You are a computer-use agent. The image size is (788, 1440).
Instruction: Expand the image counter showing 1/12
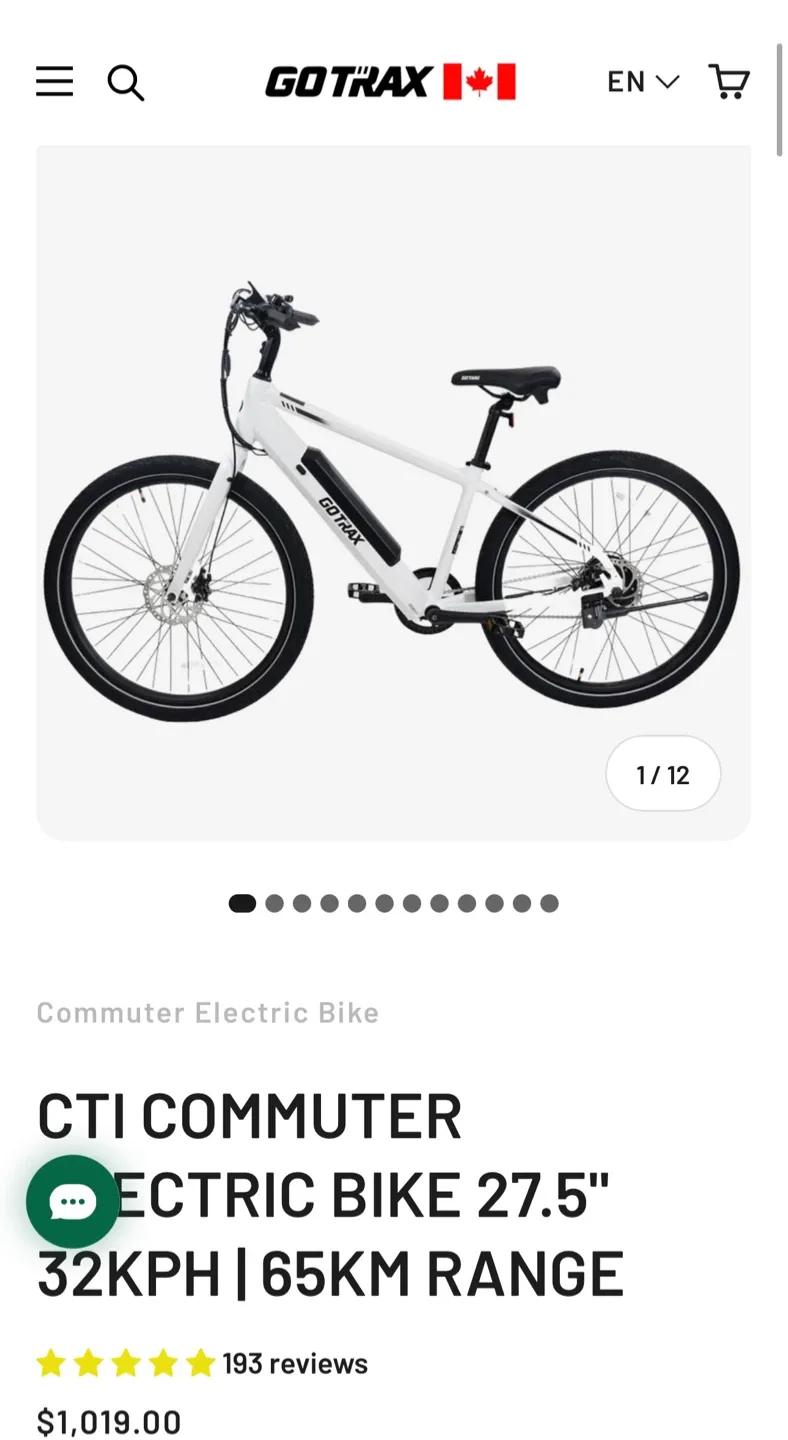(663, 773)
